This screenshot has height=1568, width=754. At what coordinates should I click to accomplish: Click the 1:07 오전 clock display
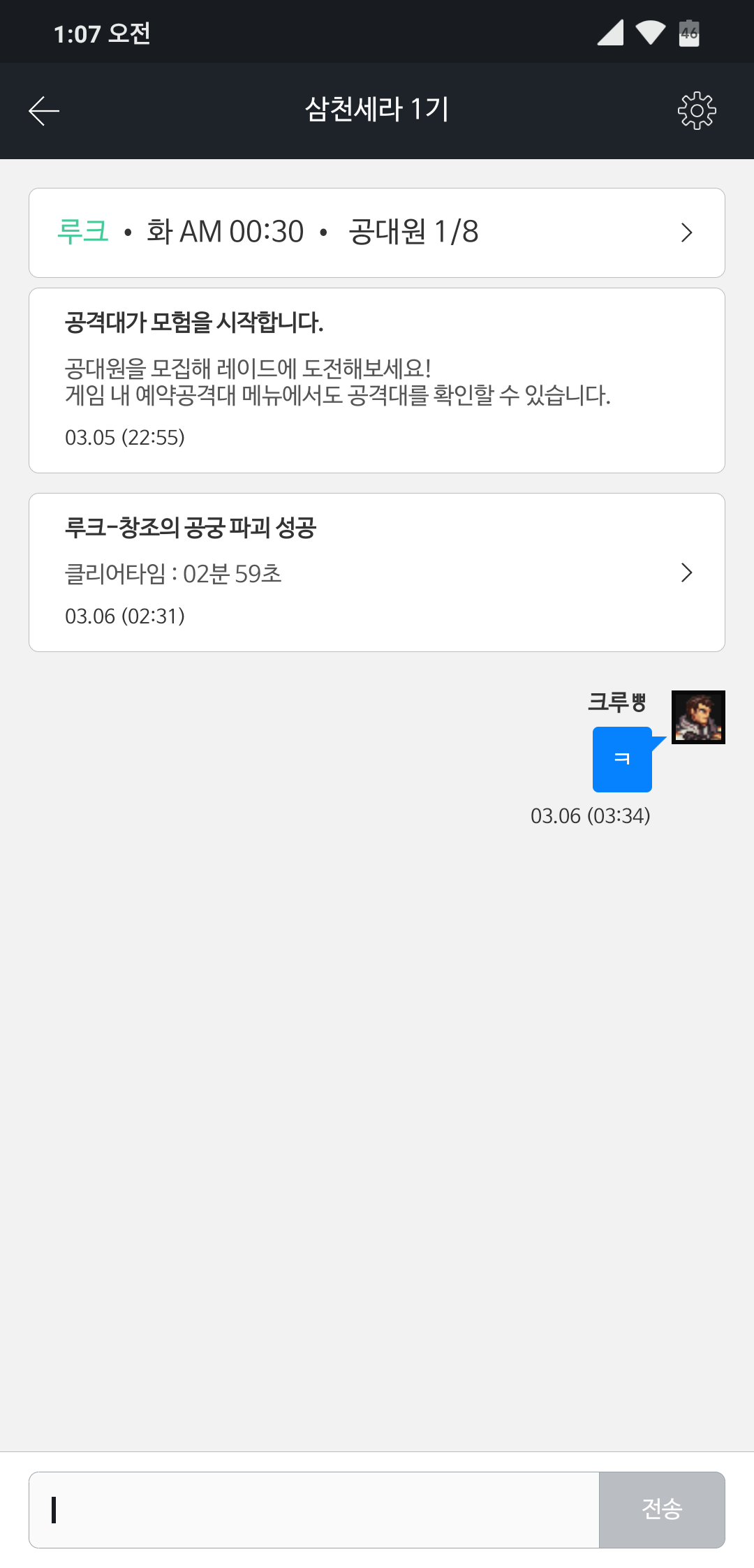(102, 31)
